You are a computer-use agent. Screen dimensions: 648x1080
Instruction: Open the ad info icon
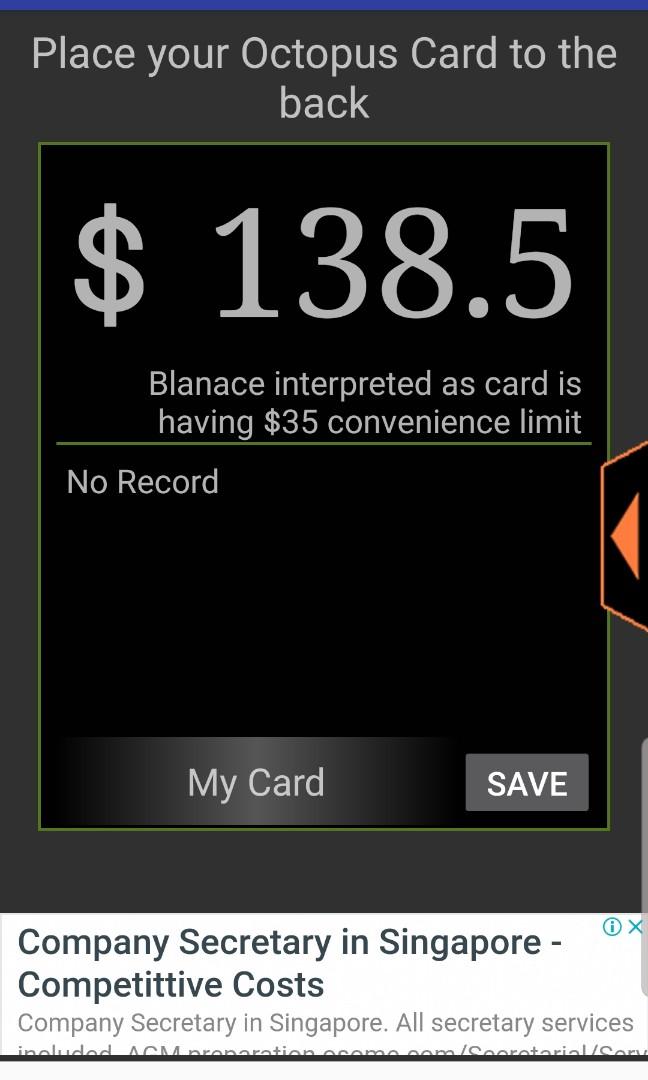click(x=612, y=927)
